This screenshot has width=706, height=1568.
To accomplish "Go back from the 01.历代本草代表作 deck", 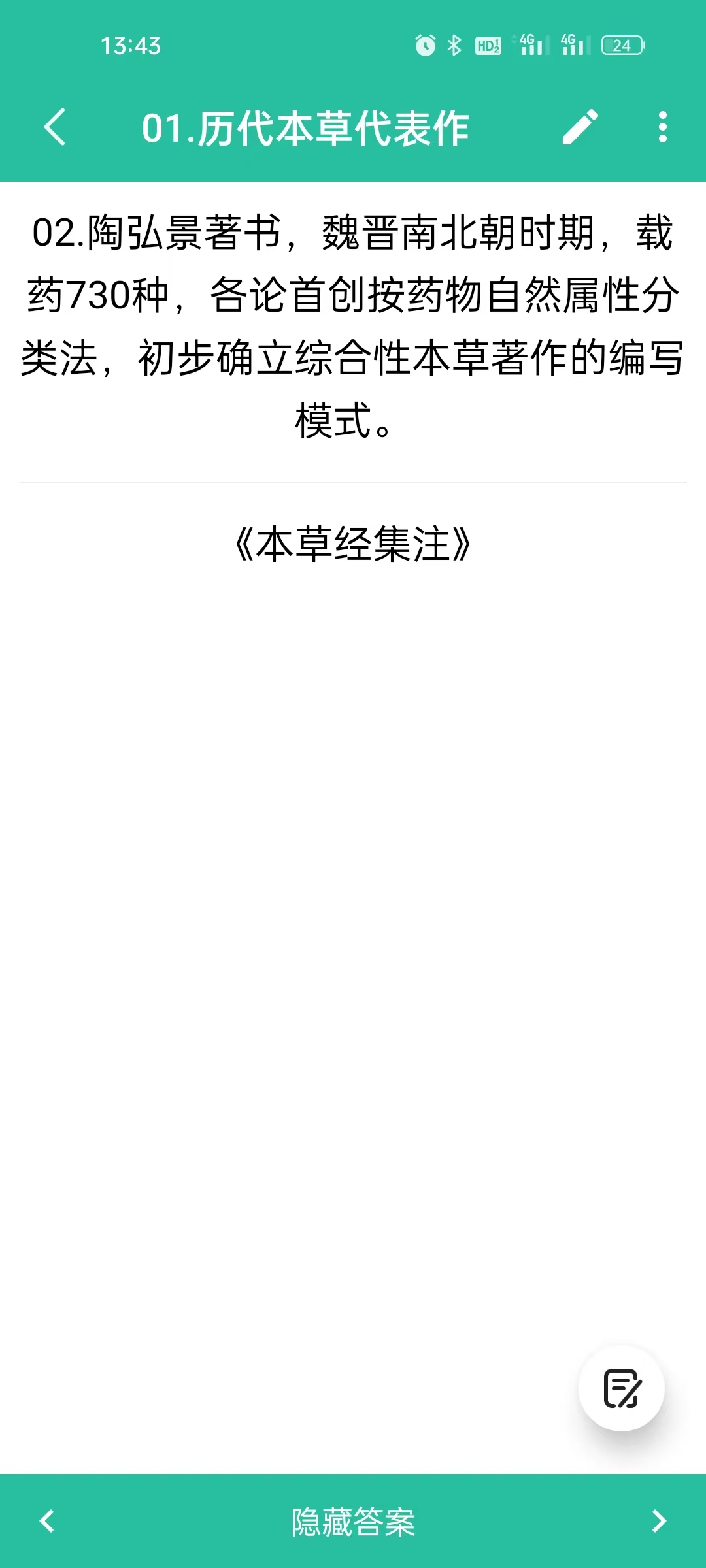I will [55, 127].
